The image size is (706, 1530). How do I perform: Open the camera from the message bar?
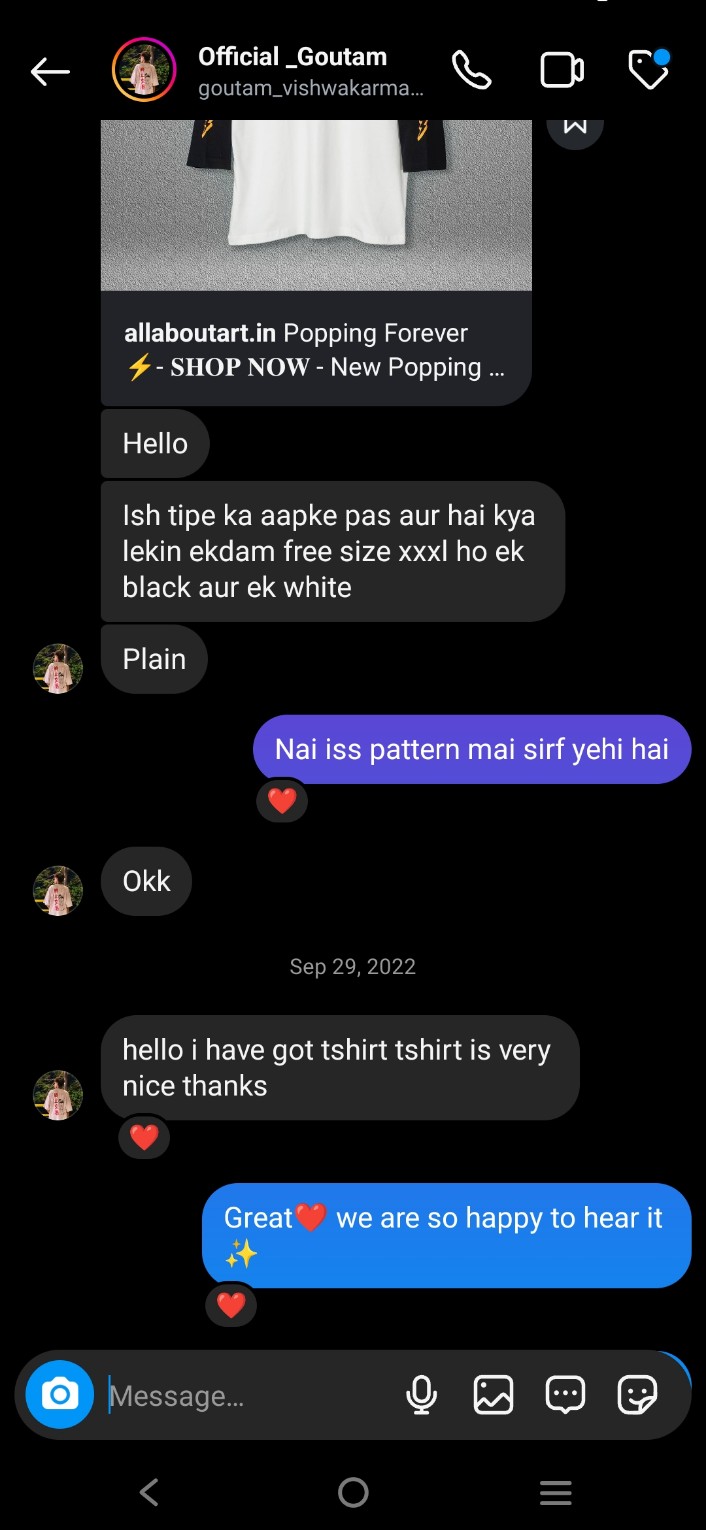[x=60, y=1394]
